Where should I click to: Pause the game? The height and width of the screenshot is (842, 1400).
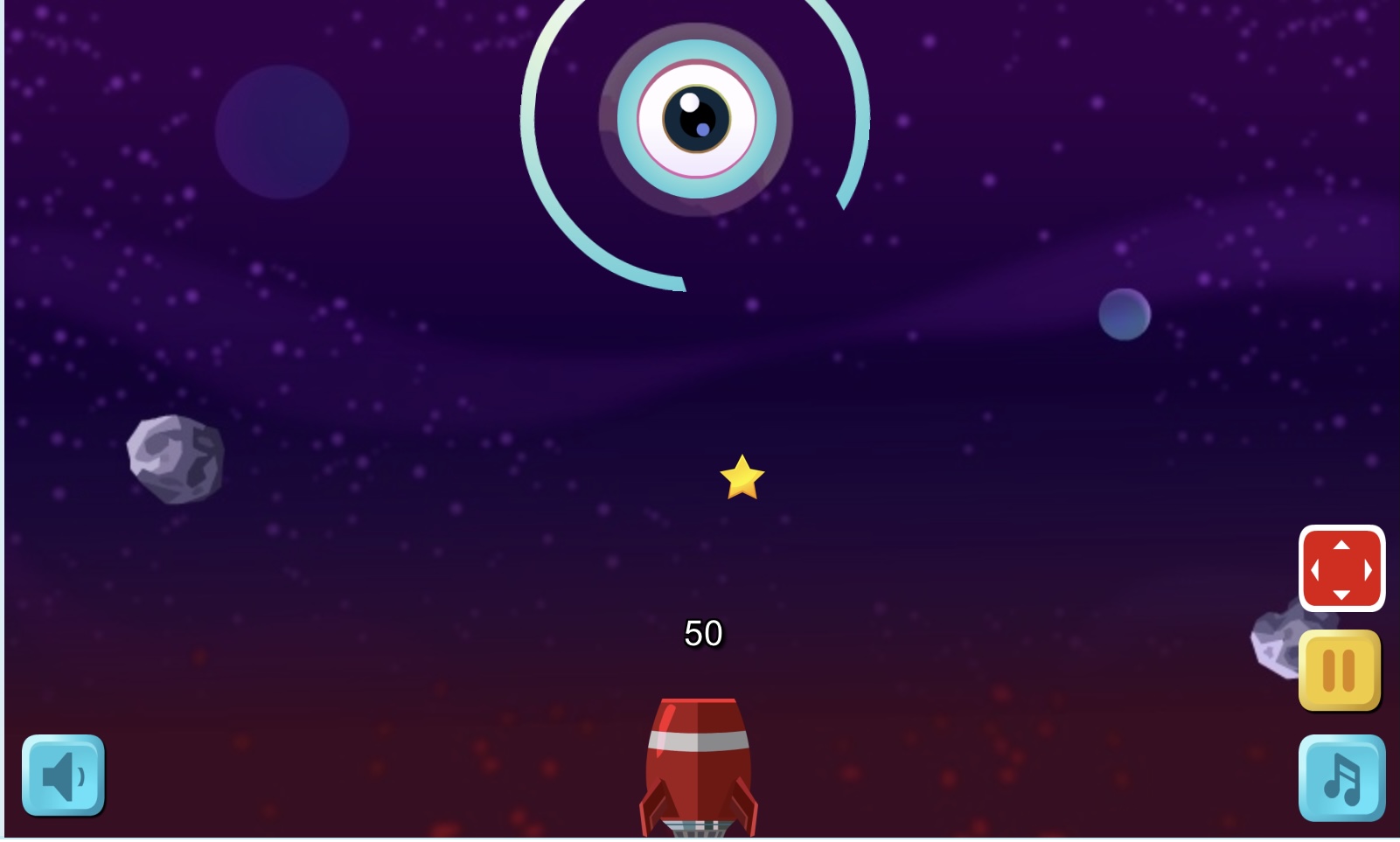click(1340, 671)
